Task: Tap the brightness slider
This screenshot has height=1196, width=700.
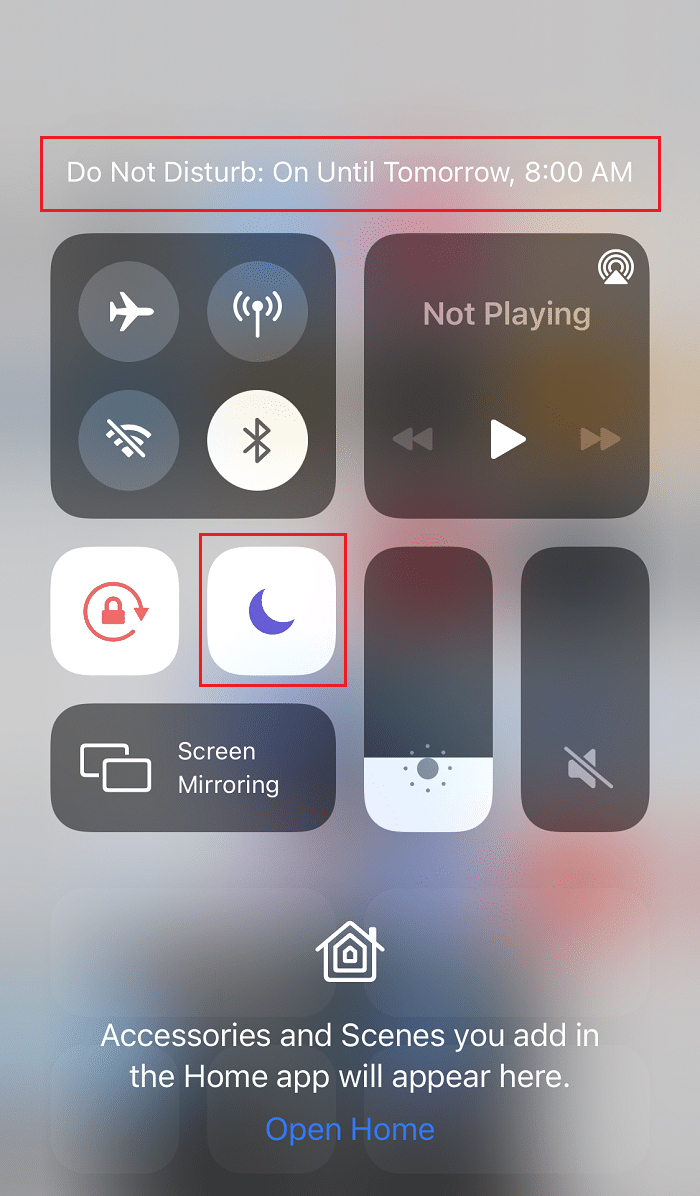Action: [428, 690]
